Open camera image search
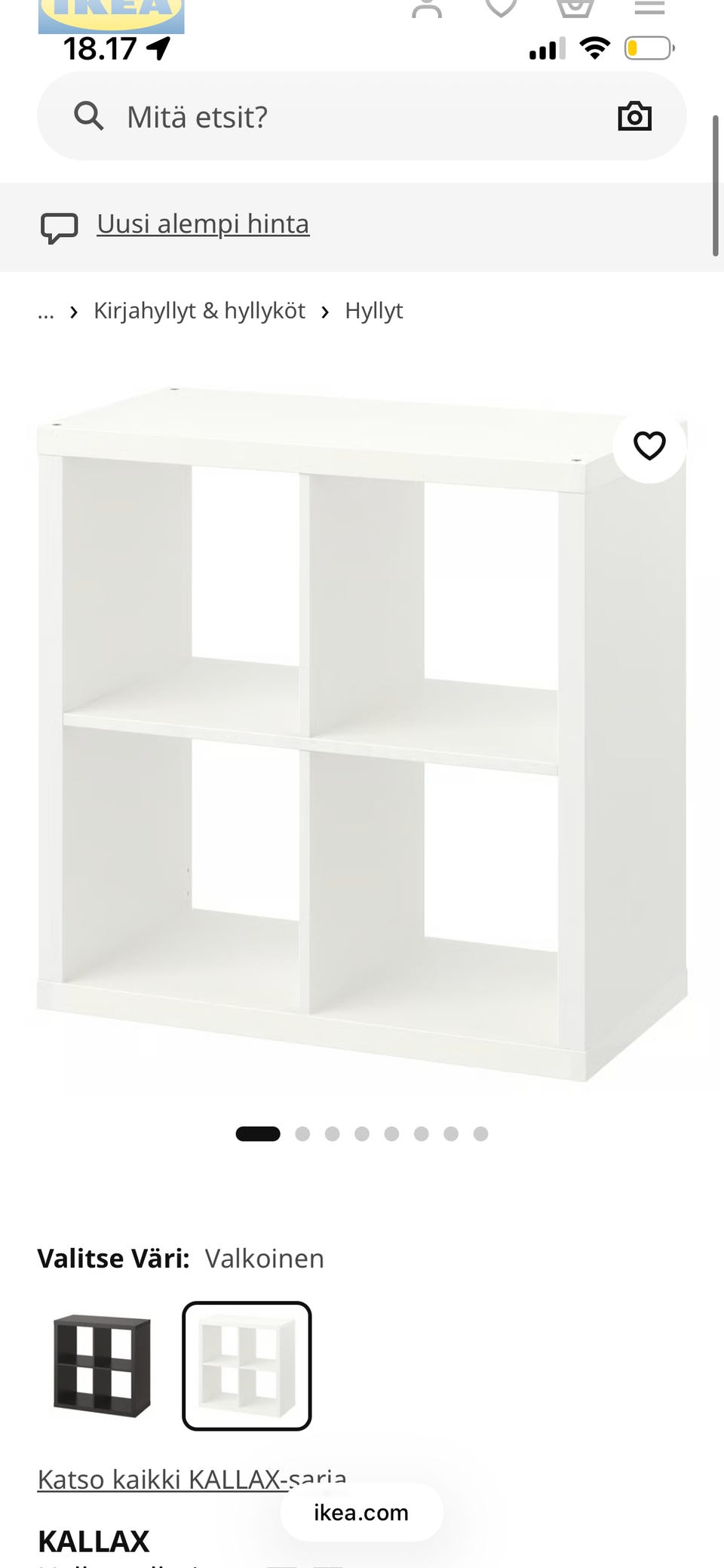 pyautogui.click(x=634, y=116)
